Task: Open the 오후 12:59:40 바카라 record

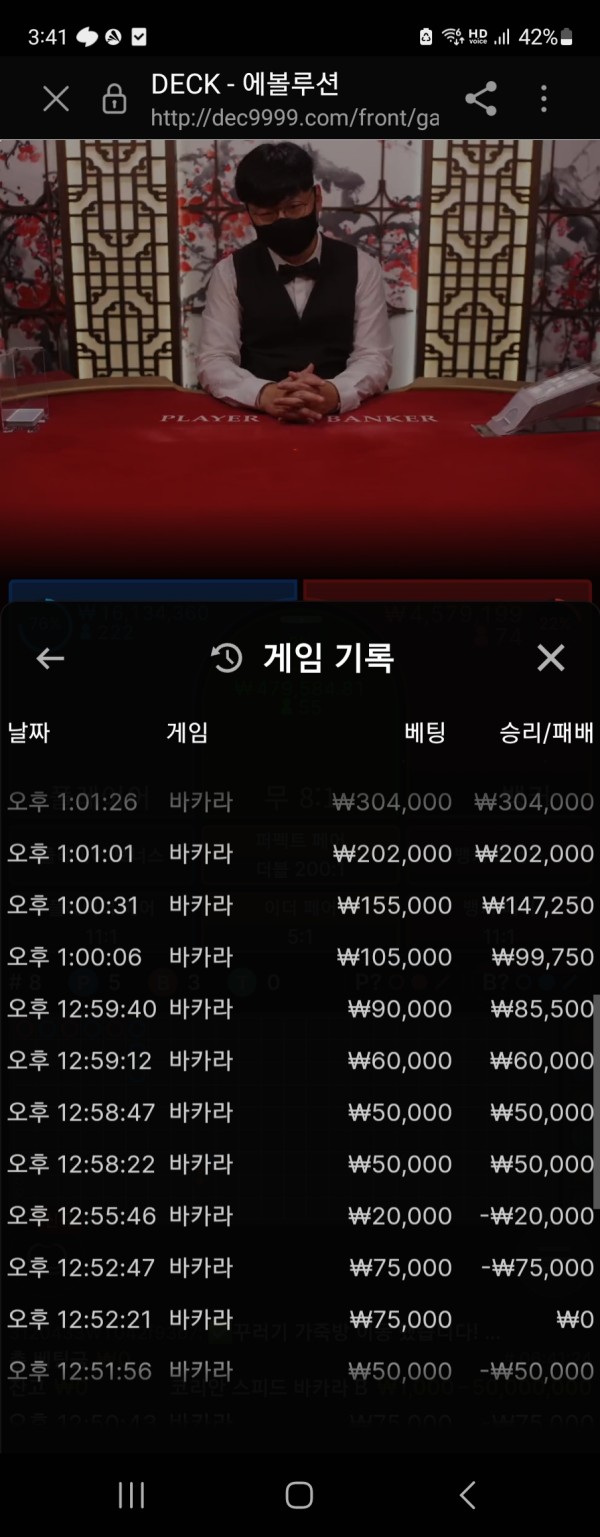Action: [x=300, y=1009]
